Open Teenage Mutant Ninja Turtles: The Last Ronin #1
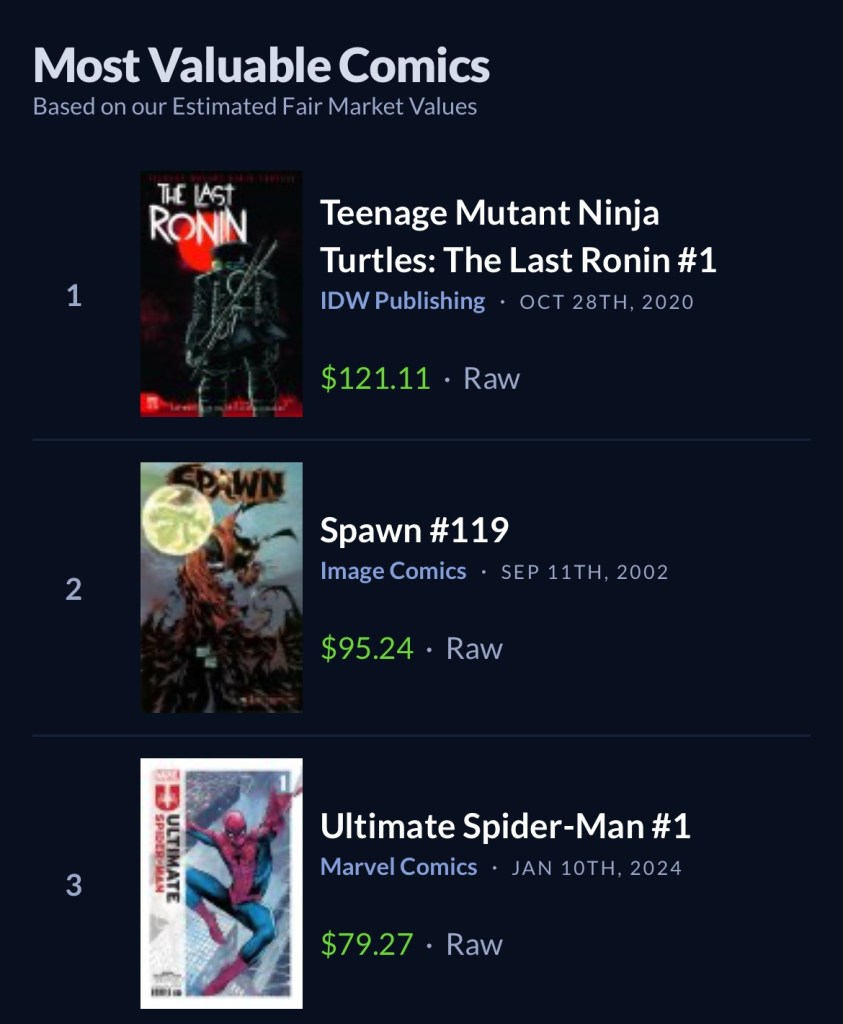This screenshot has width=843, height=1024. pyautogui.click(x=518, y=236)
